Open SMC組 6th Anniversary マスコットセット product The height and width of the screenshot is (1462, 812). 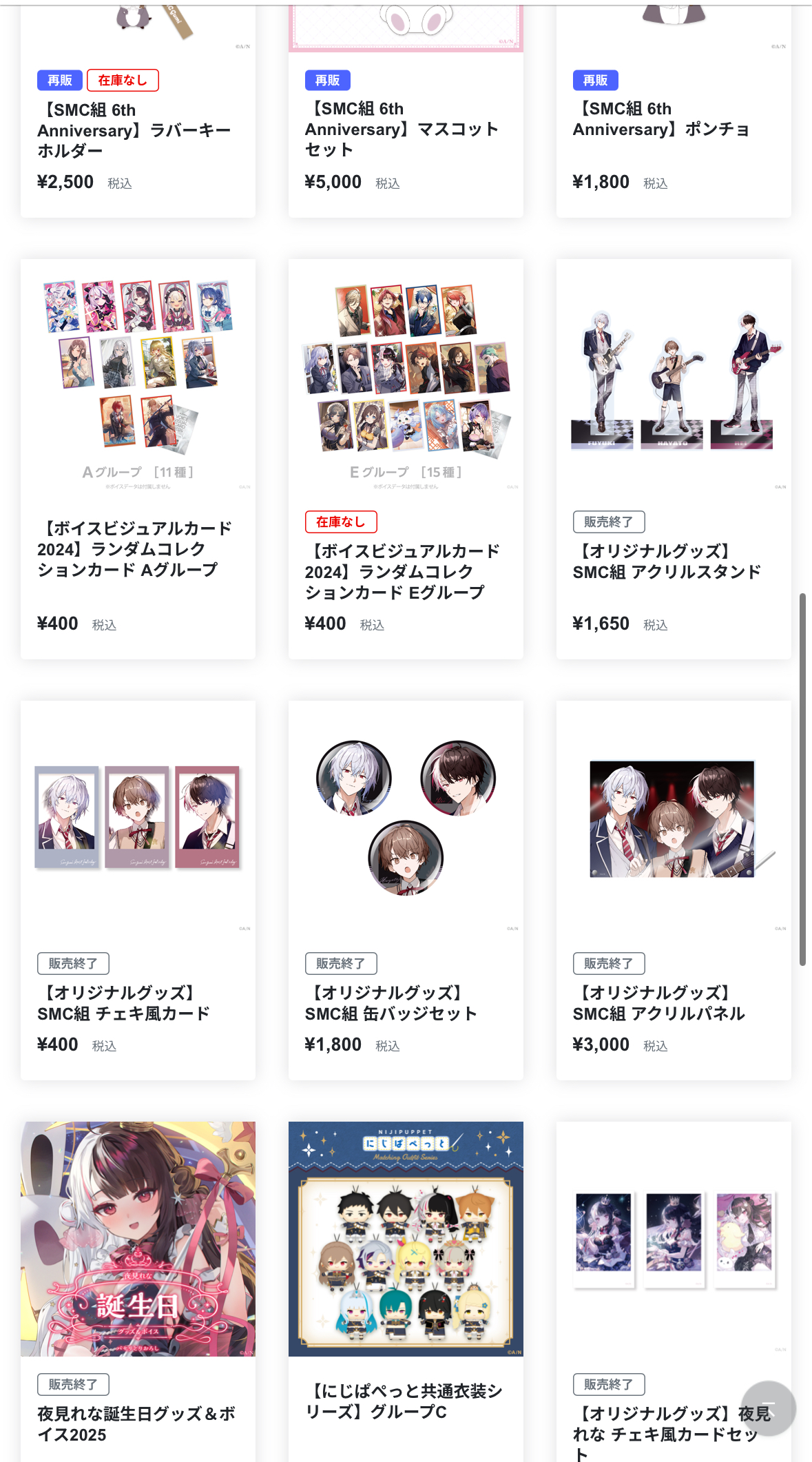[402, 129]
